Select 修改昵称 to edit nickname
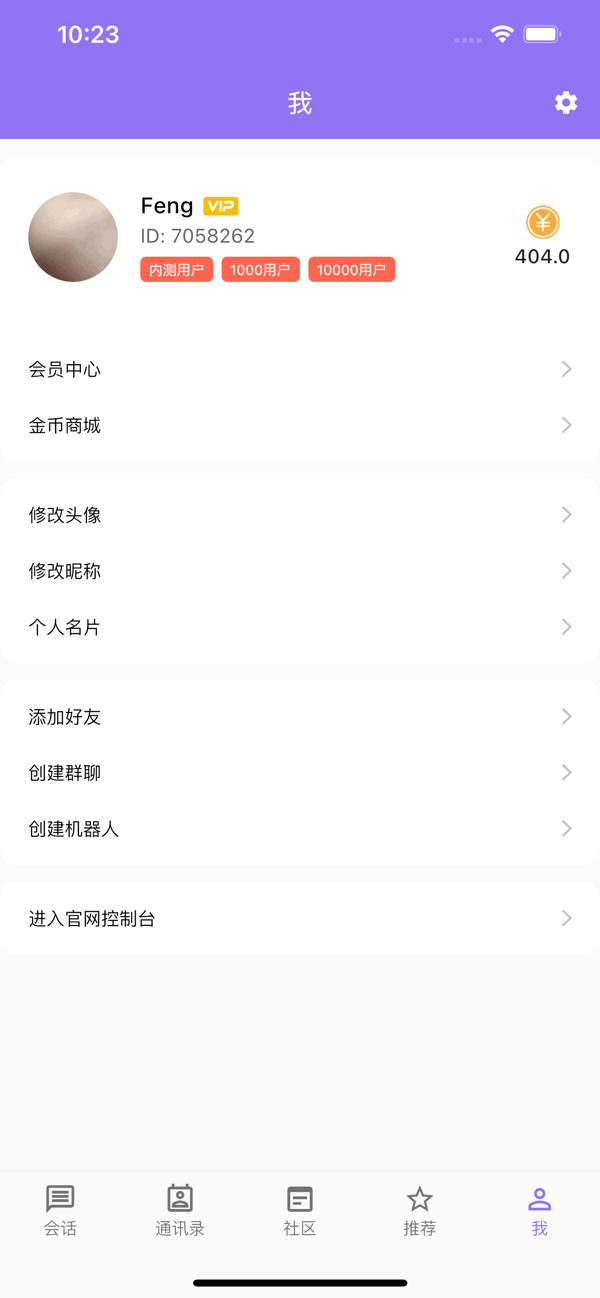Screen dimensions: 600x1298 tap(300, 571)
